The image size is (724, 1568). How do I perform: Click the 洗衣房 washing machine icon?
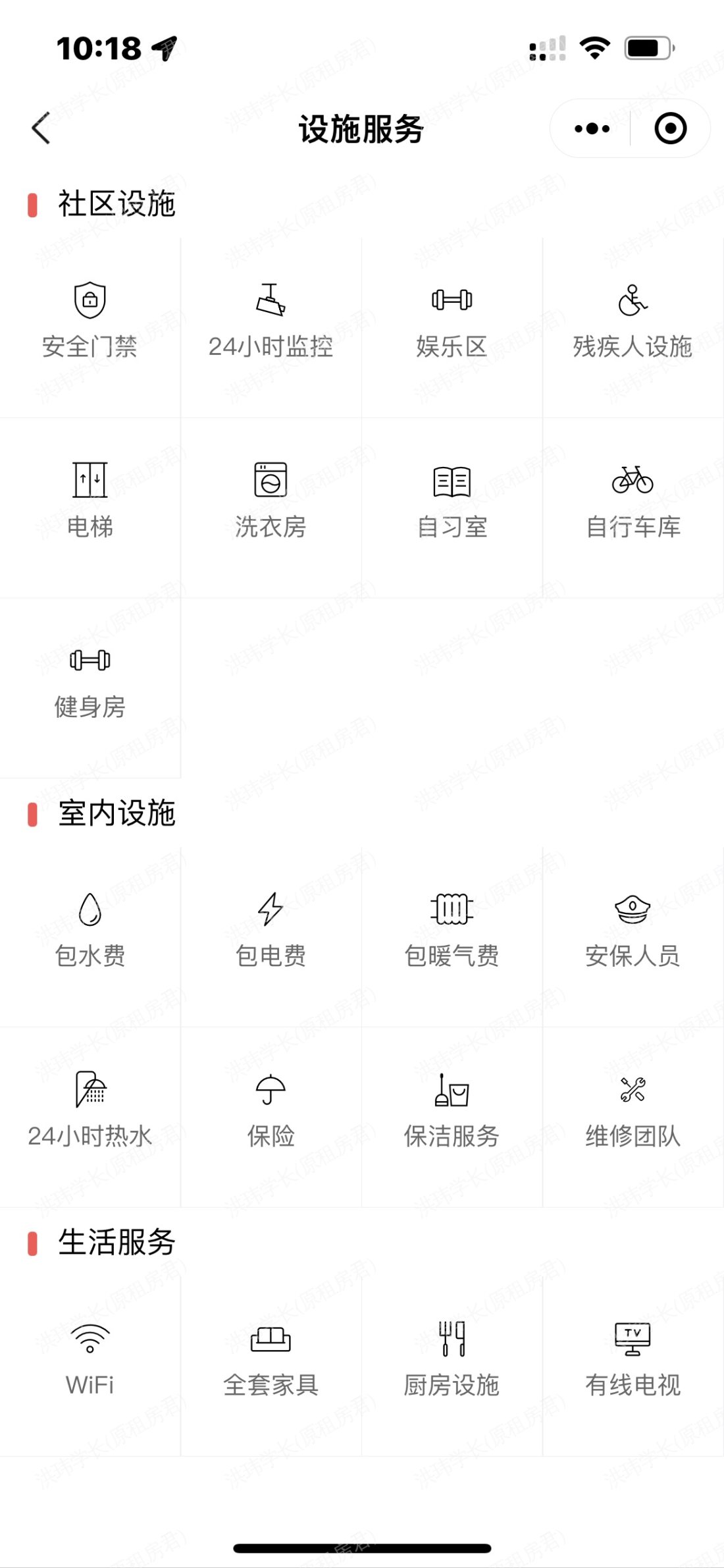click(x=271, y=481)
